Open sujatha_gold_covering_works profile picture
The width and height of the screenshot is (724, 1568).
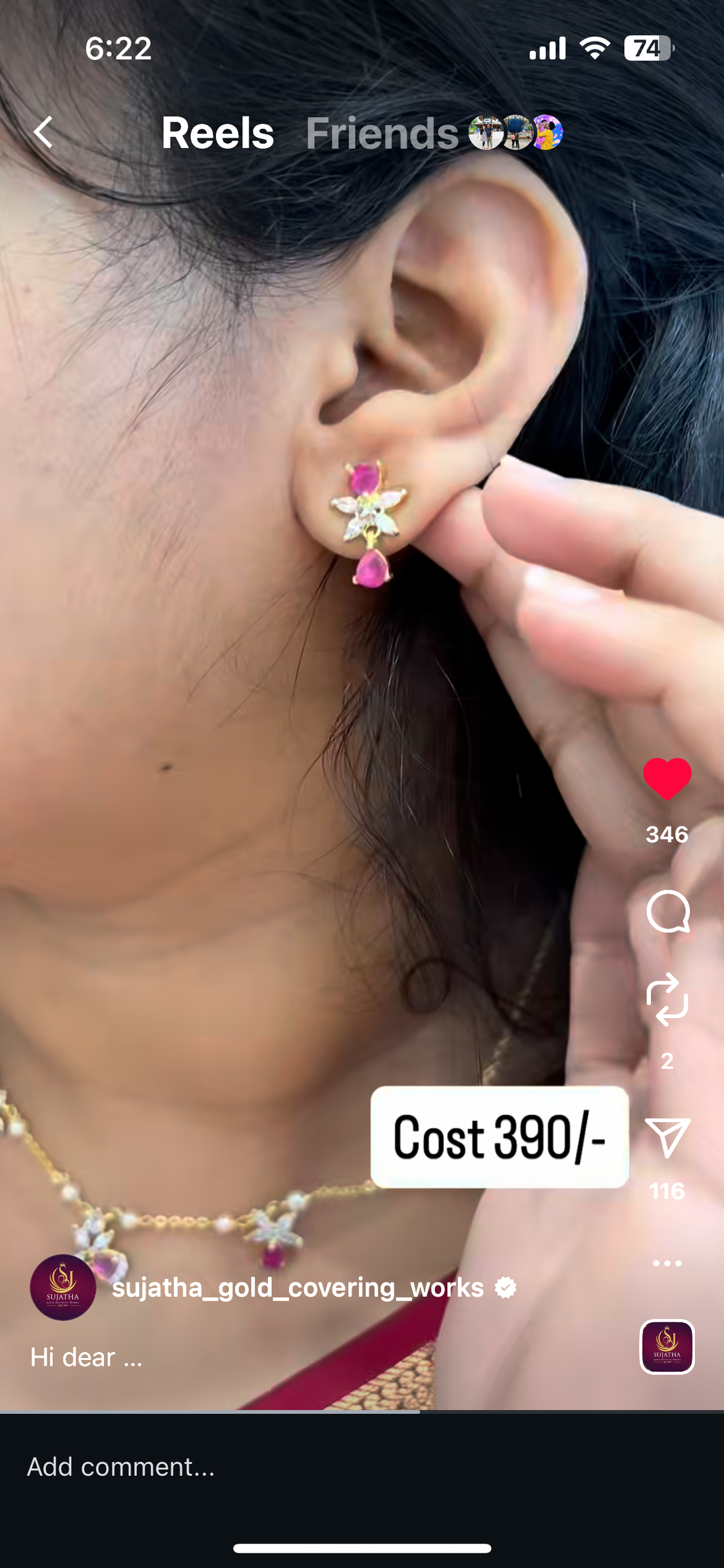63,1287
